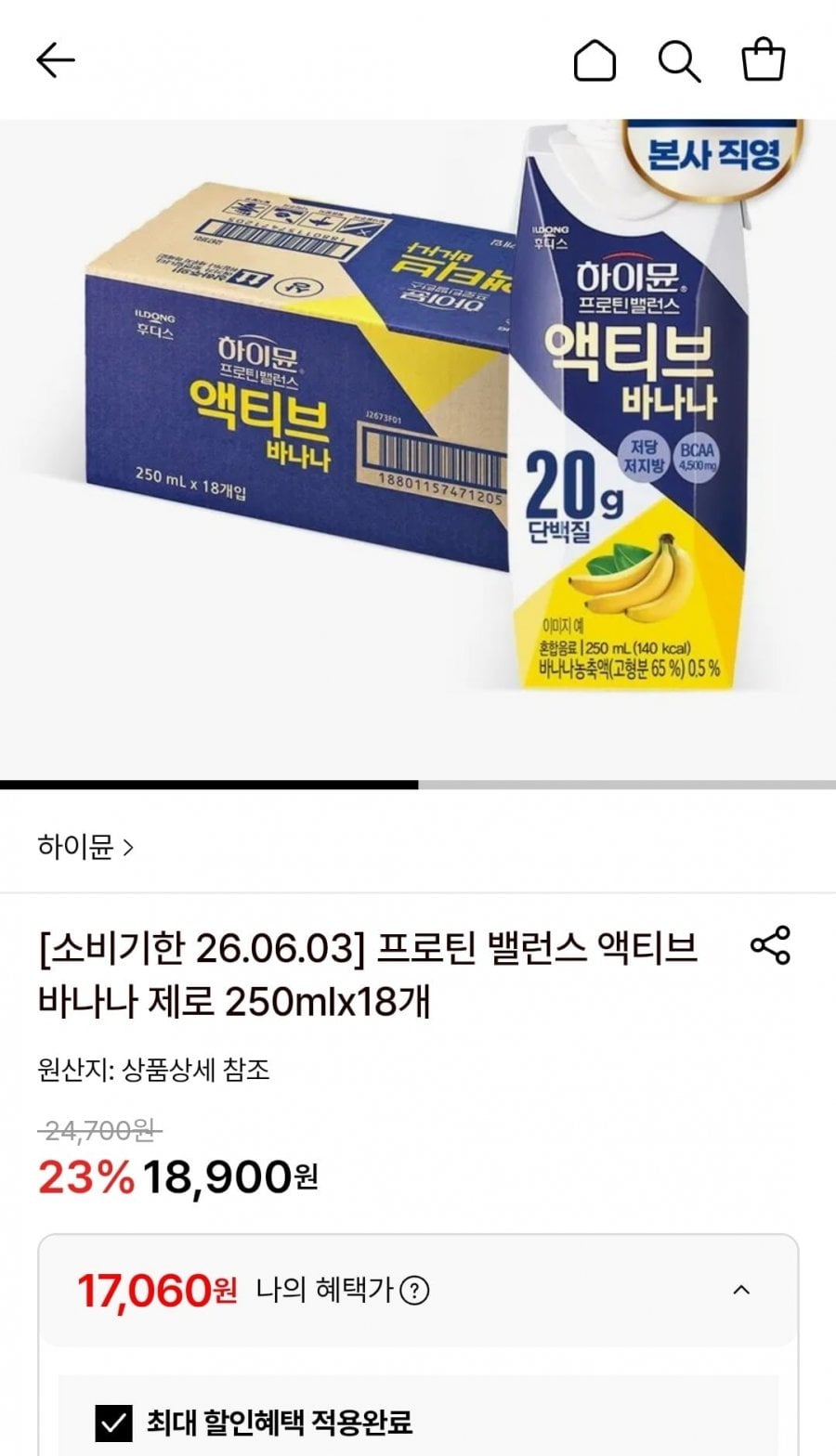The height and width of the screenshot is (1456, 836).
Task: Tap the upward chevron next to 17,060원
Action: tap(738, 1290)
